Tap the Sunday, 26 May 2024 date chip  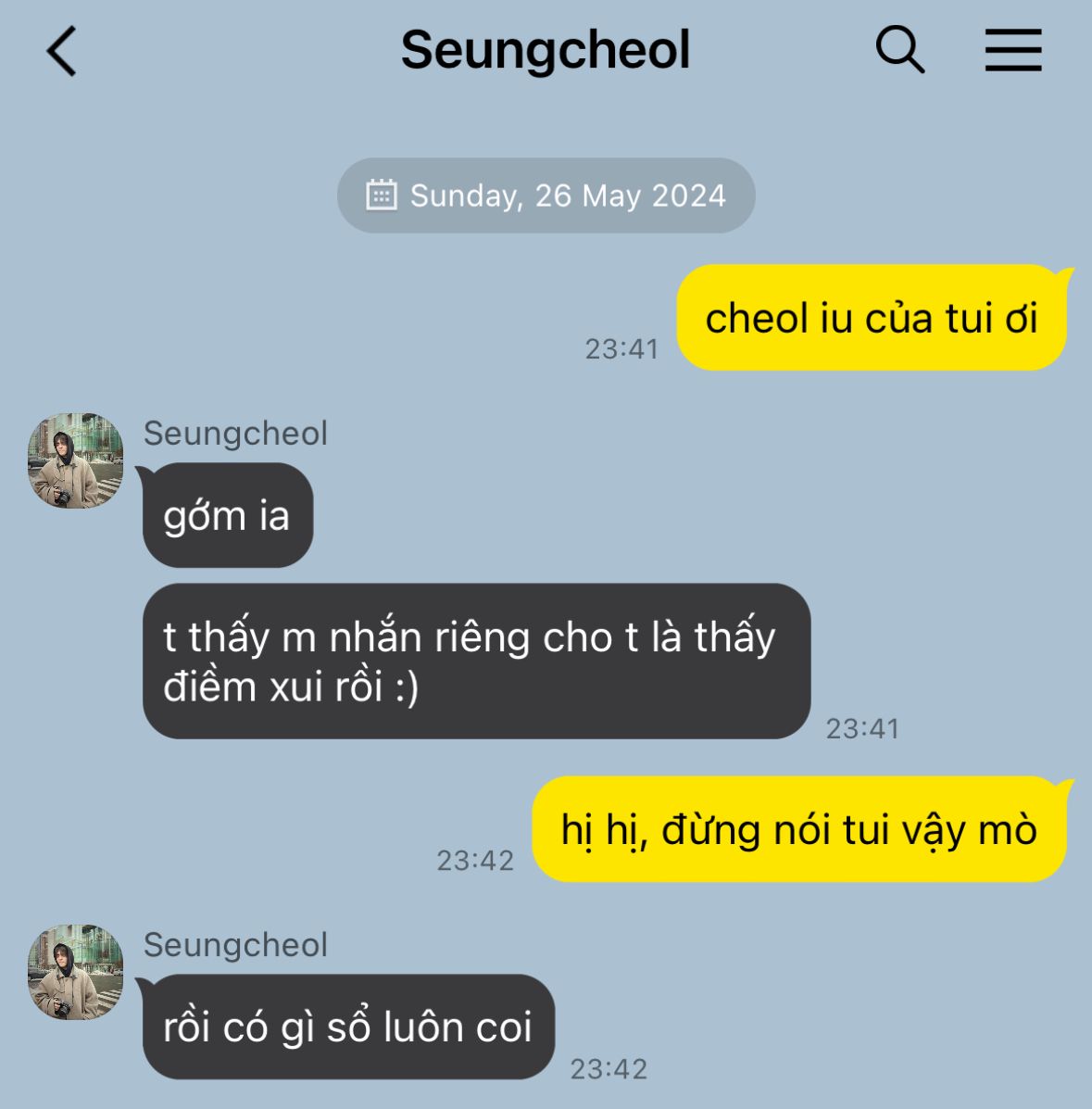546,195
